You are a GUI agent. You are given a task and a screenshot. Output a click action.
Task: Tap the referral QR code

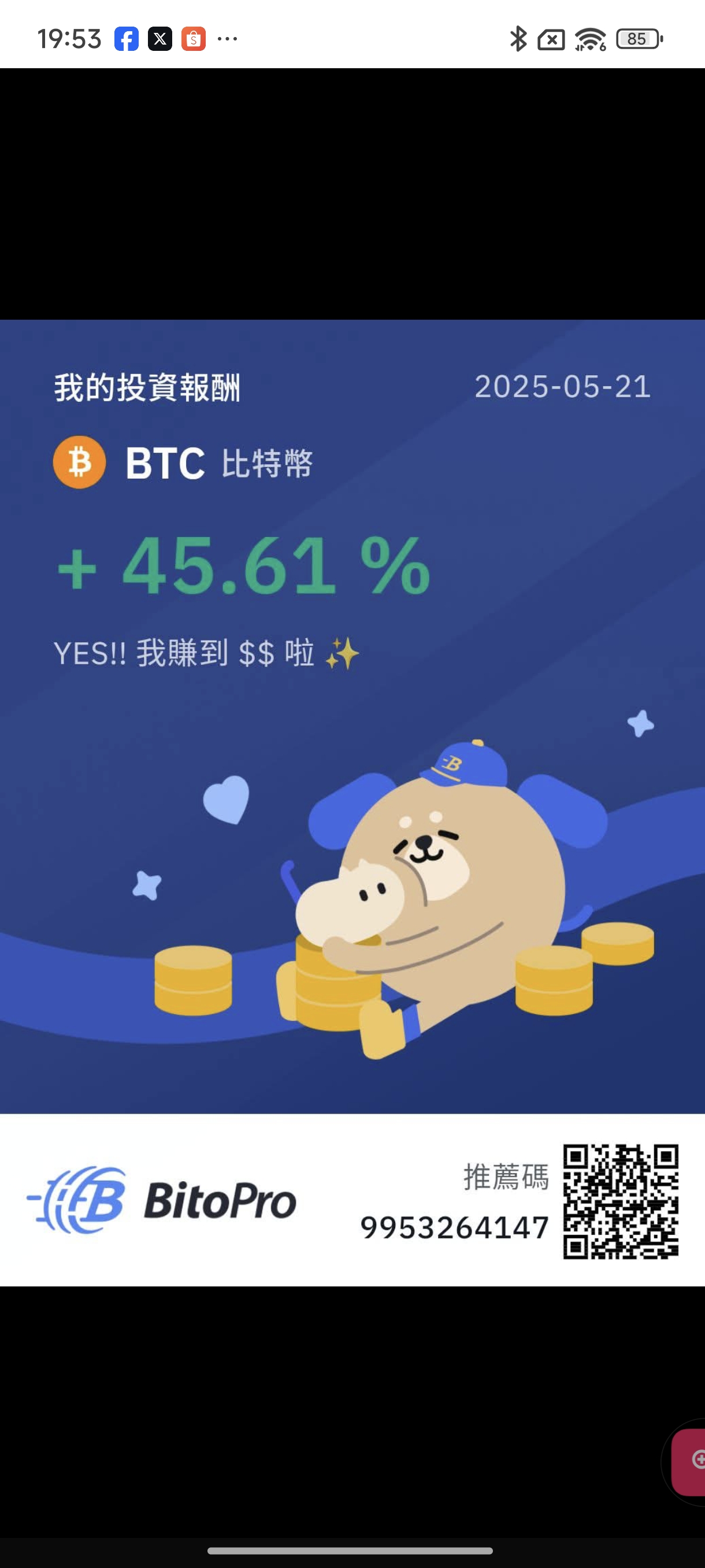coord(622,1202)
